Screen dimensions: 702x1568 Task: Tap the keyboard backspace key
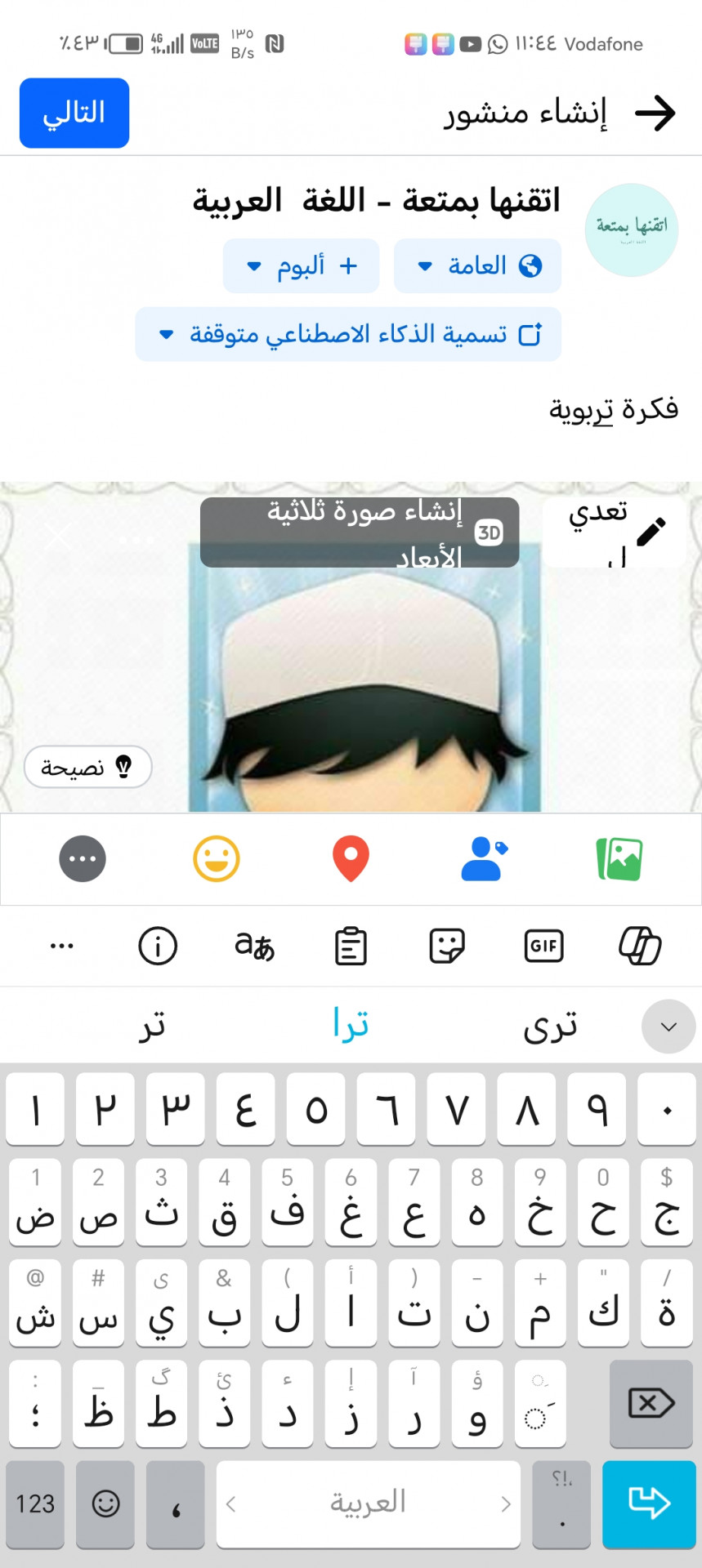(651, 1404)
